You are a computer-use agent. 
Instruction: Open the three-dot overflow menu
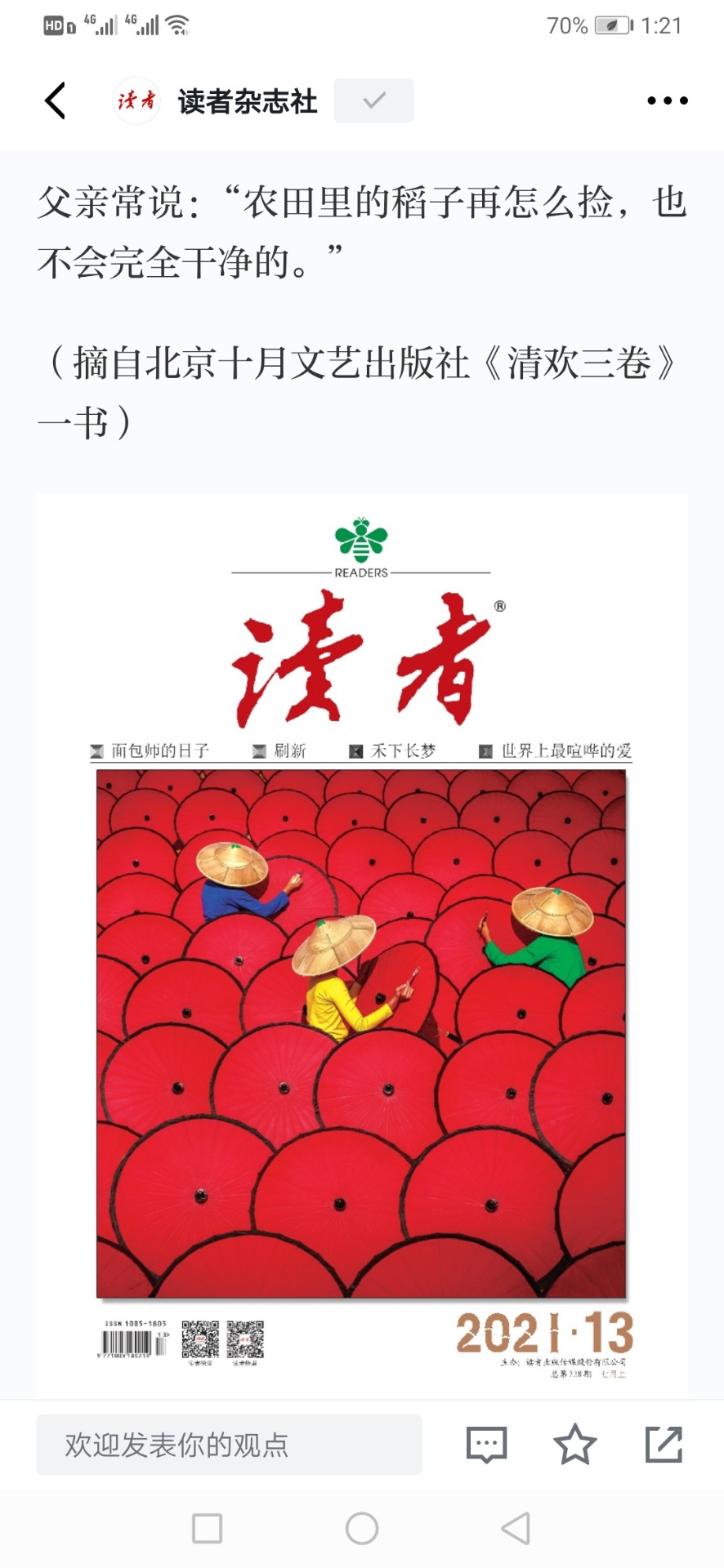tap(667, 100)
